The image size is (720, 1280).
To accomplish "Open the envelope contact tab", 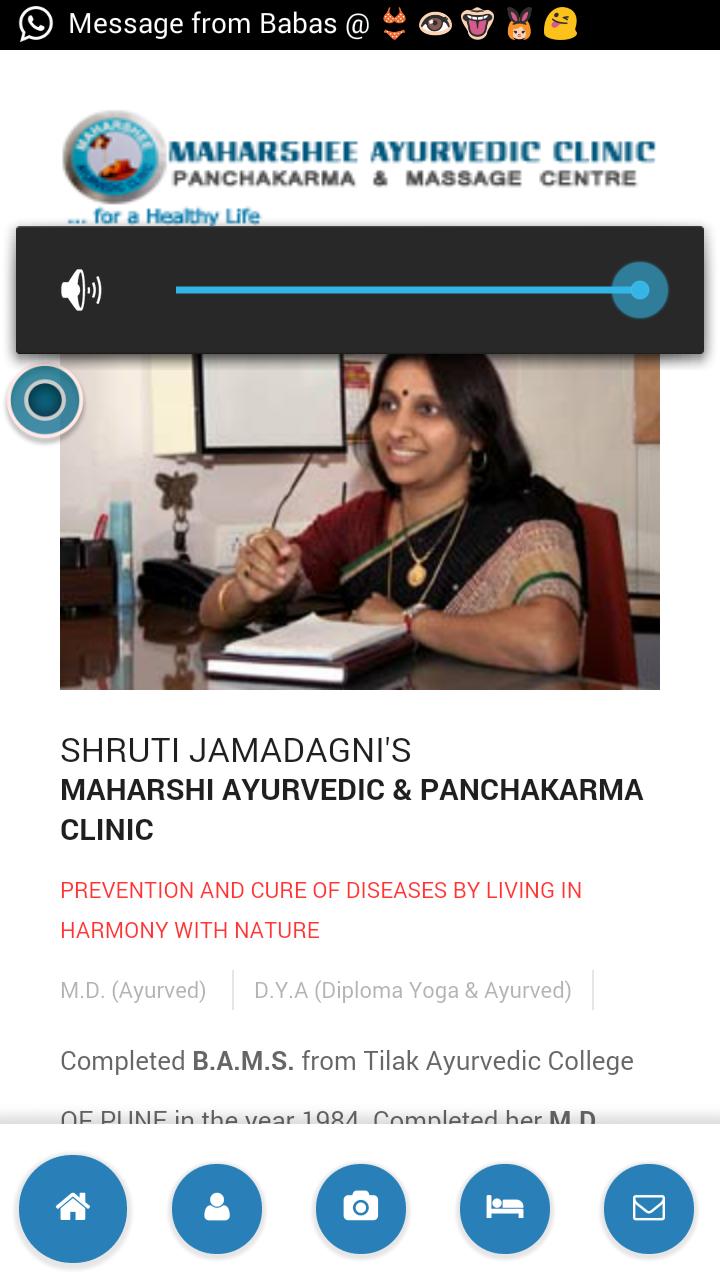I will coord(649,1208).
